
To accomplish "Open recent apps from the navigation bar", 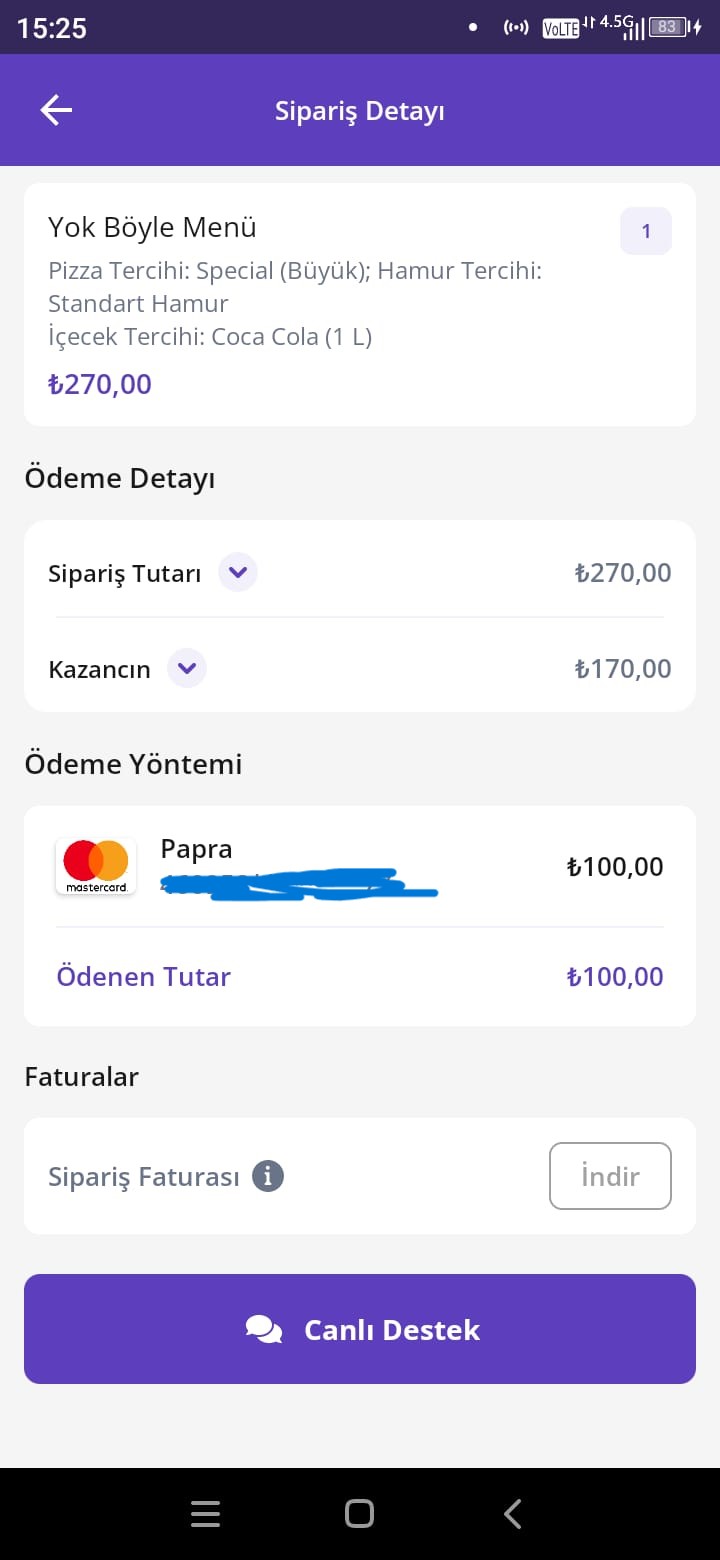I will click(205, 1514).
